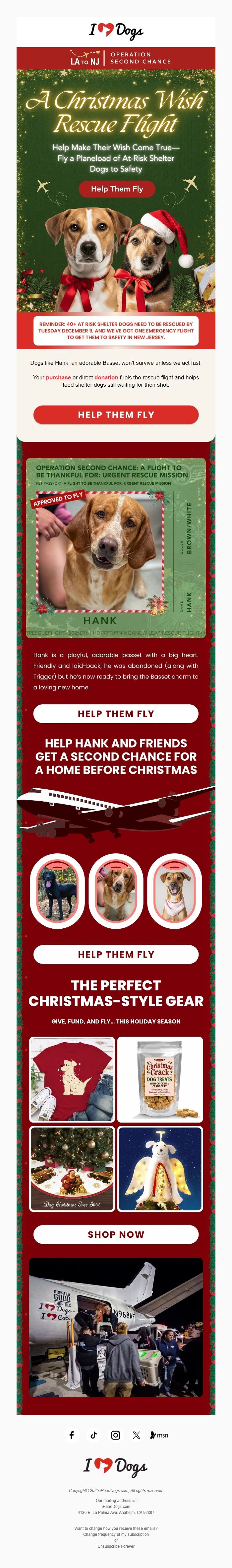Visit the Instagram profile icon

115,1435
